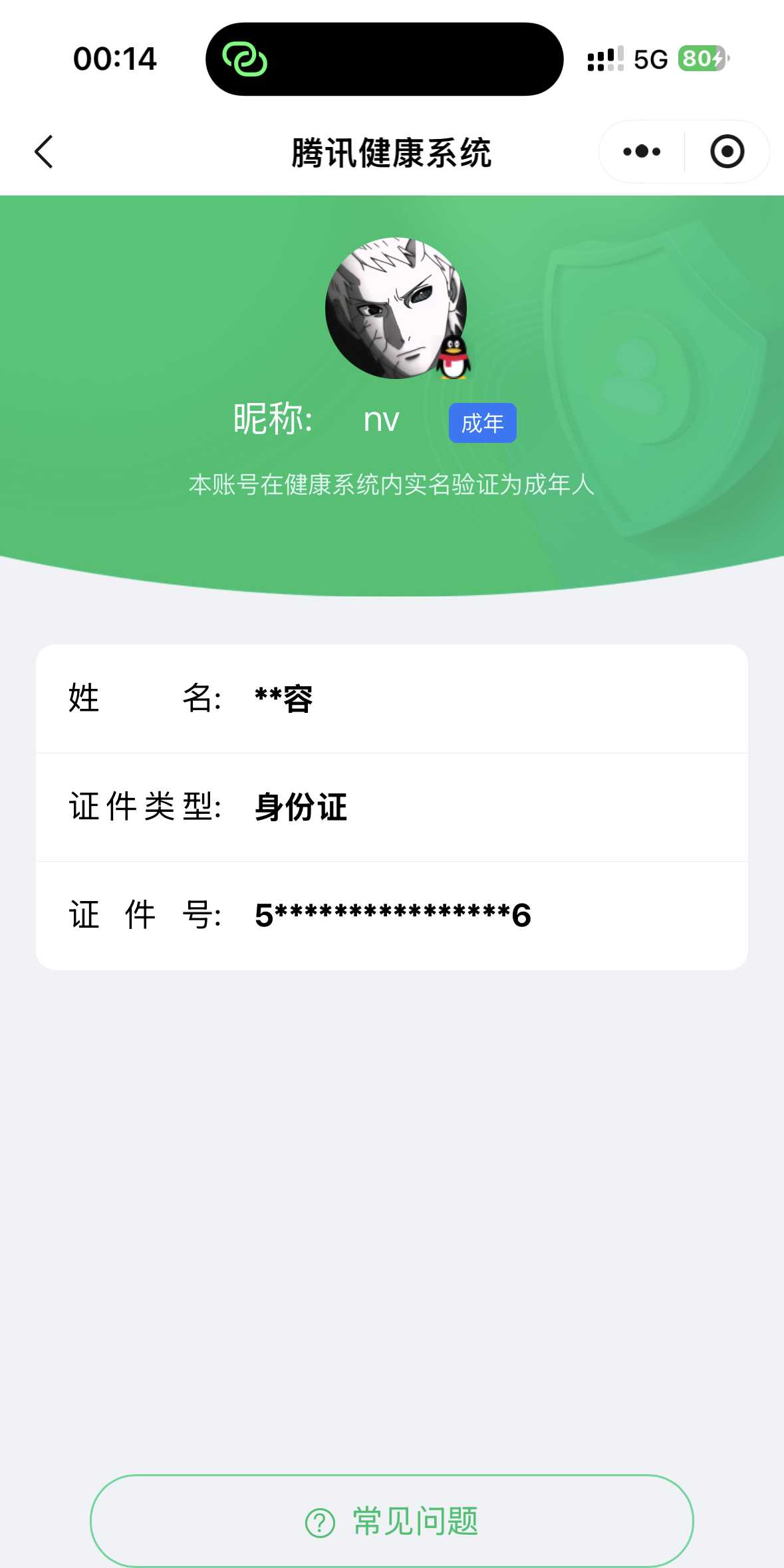The image size is (784, 1568).
Task: Tap the charging battery indicator showing 80
Action: (x=700, y=60)
